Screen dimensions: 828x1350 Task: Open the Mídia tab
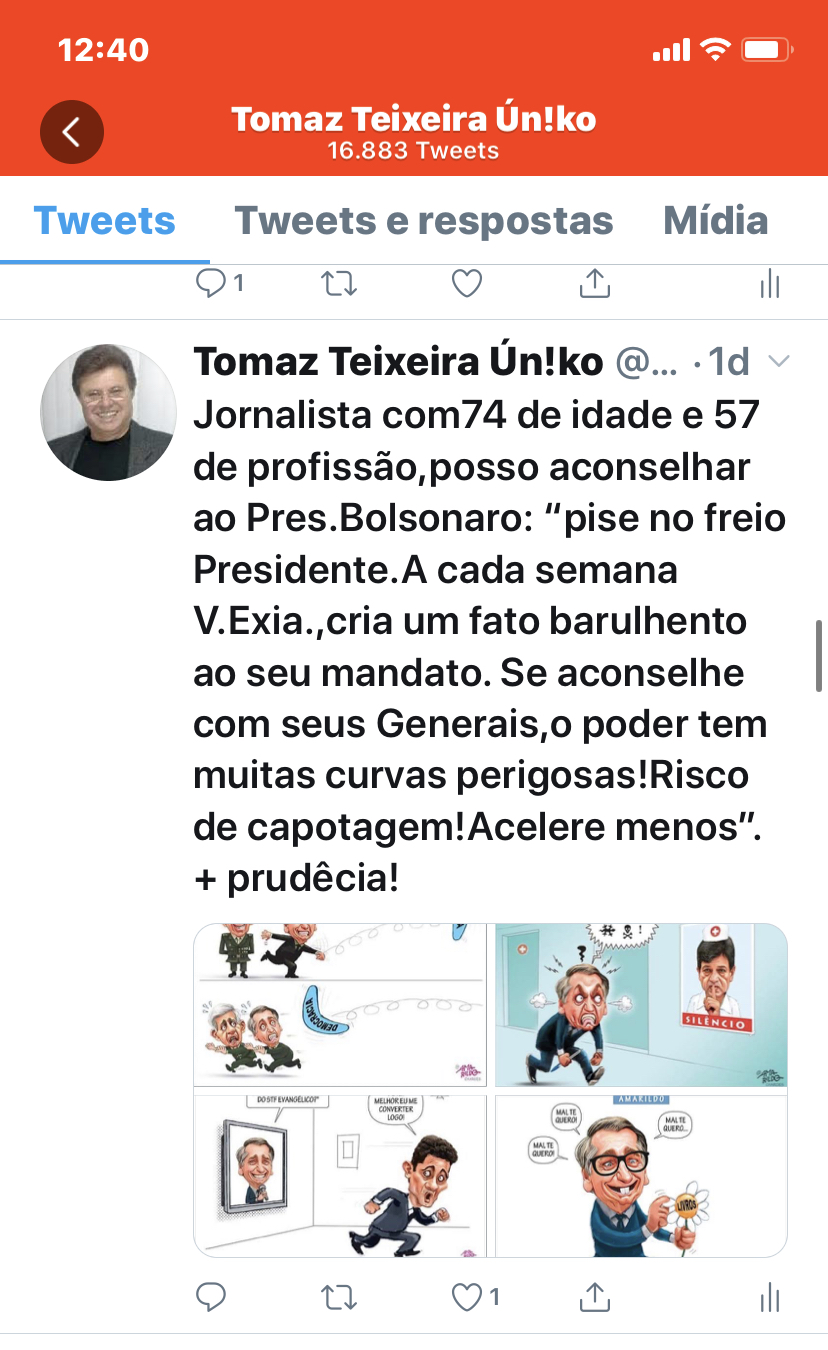click(x=716, y=220)
